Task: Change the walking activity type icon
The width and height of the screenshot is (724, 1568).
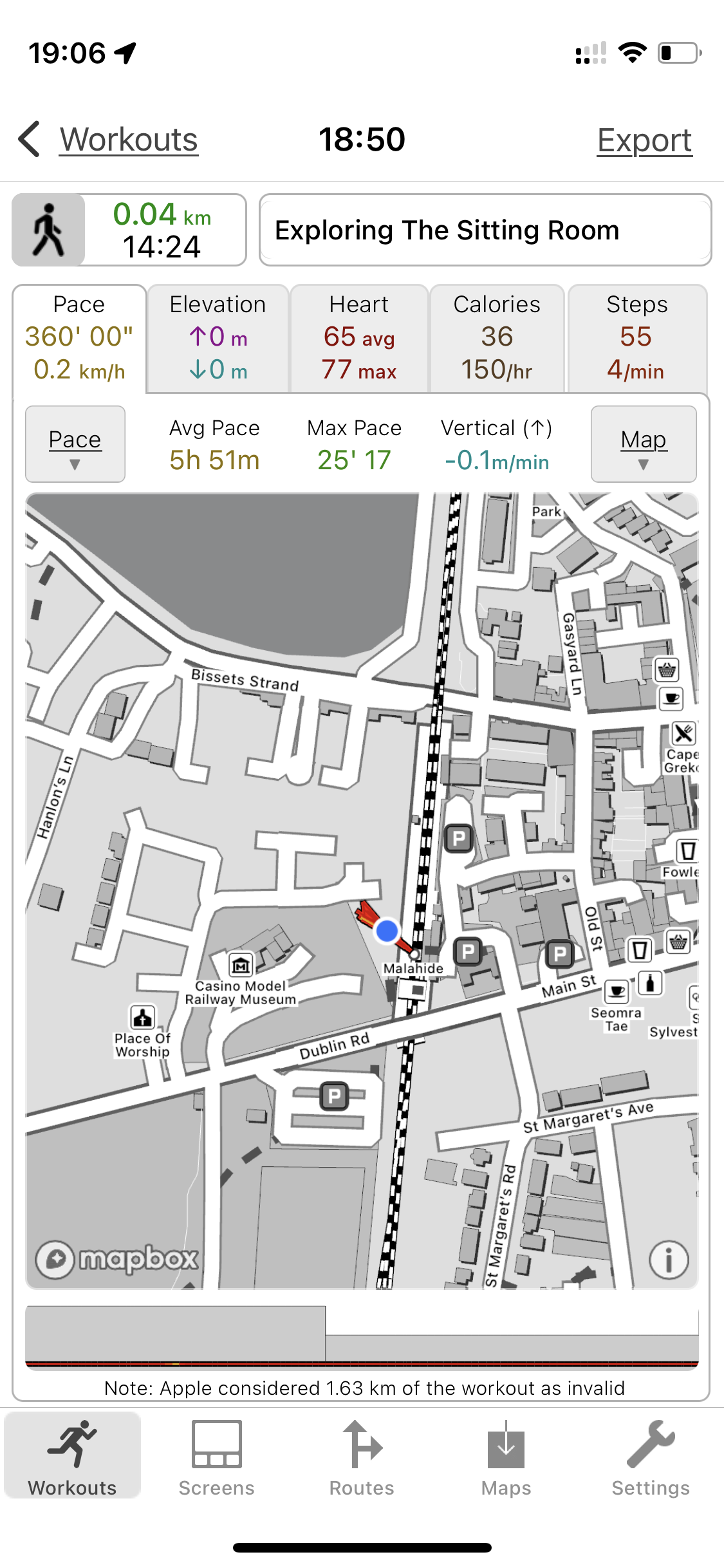Action: pos(49,230)
